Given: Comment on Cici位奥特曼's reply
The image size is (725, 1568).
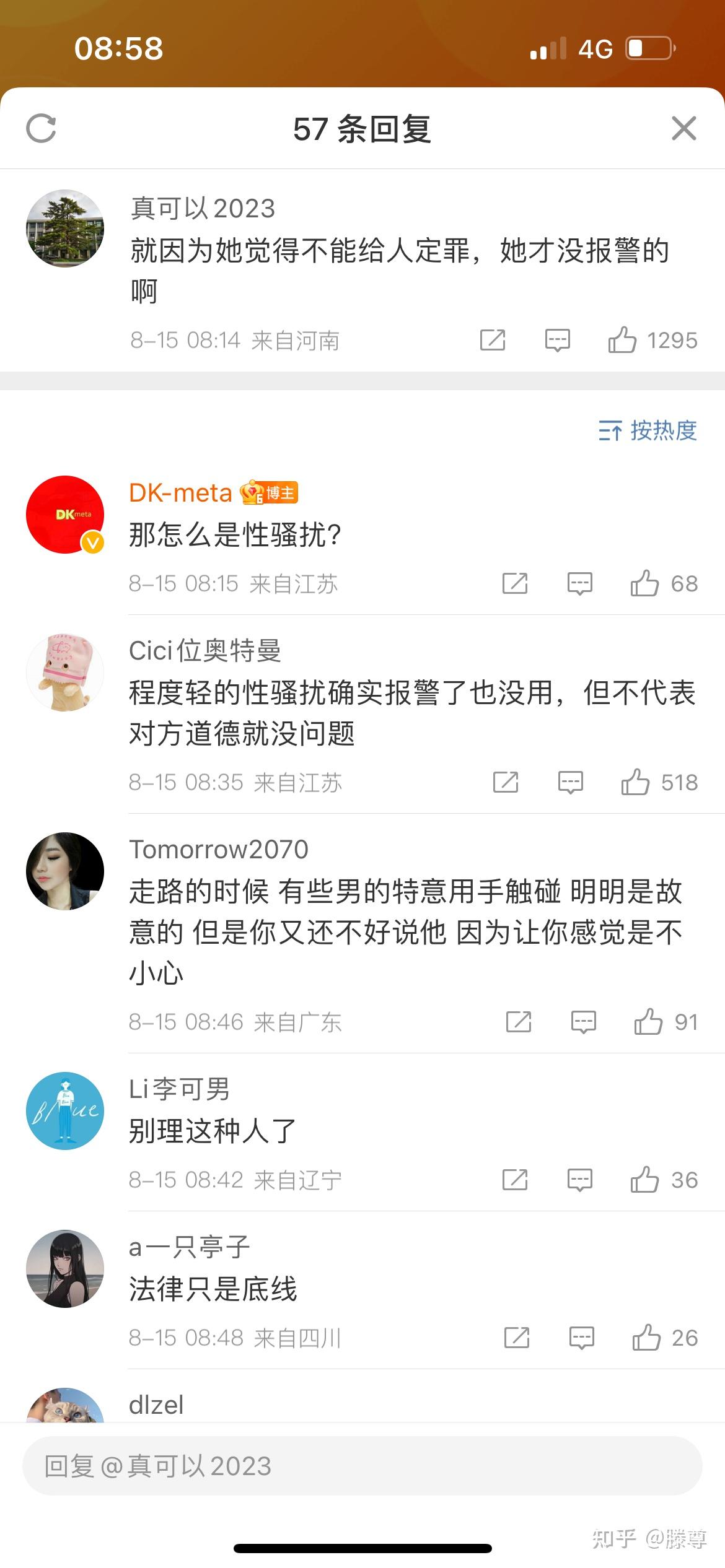Looking at the screenshot, I should tap(570, 782).
